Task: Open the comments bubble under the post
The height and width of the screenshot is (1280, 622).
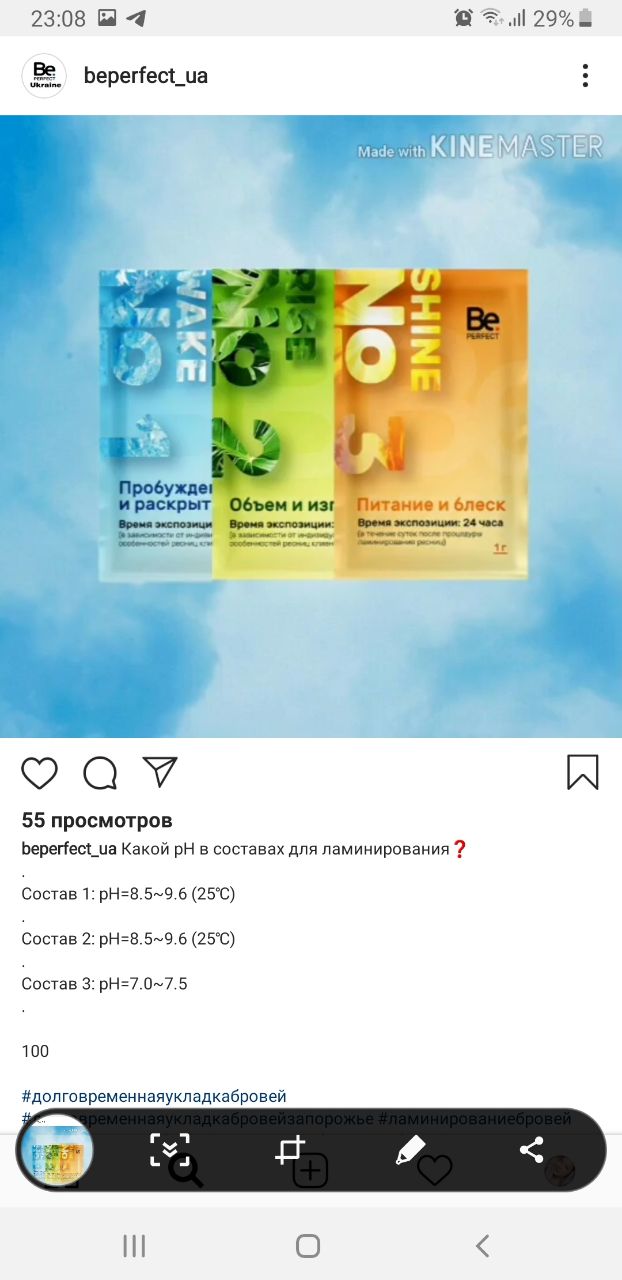Action: [x=100, y=773]
